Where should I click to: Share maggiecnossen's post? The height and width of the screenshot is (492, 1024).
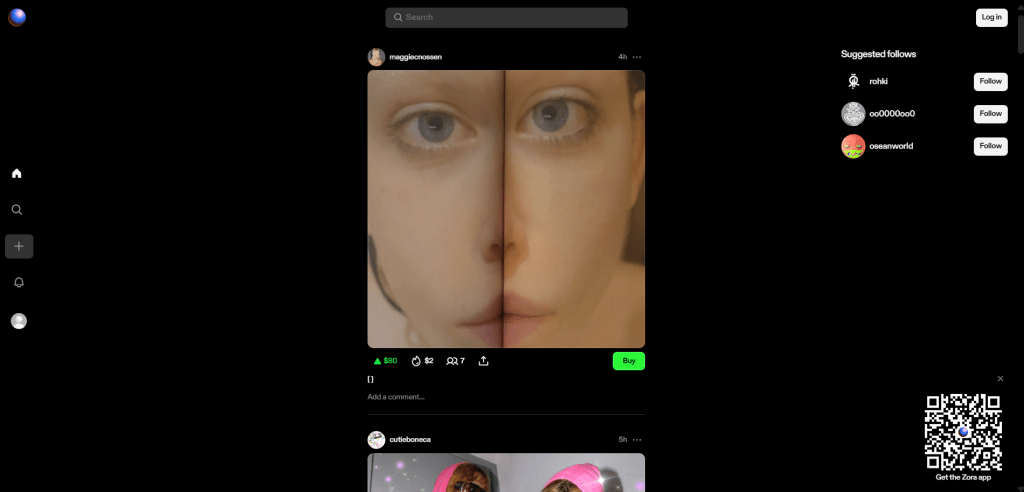[484, 361]
